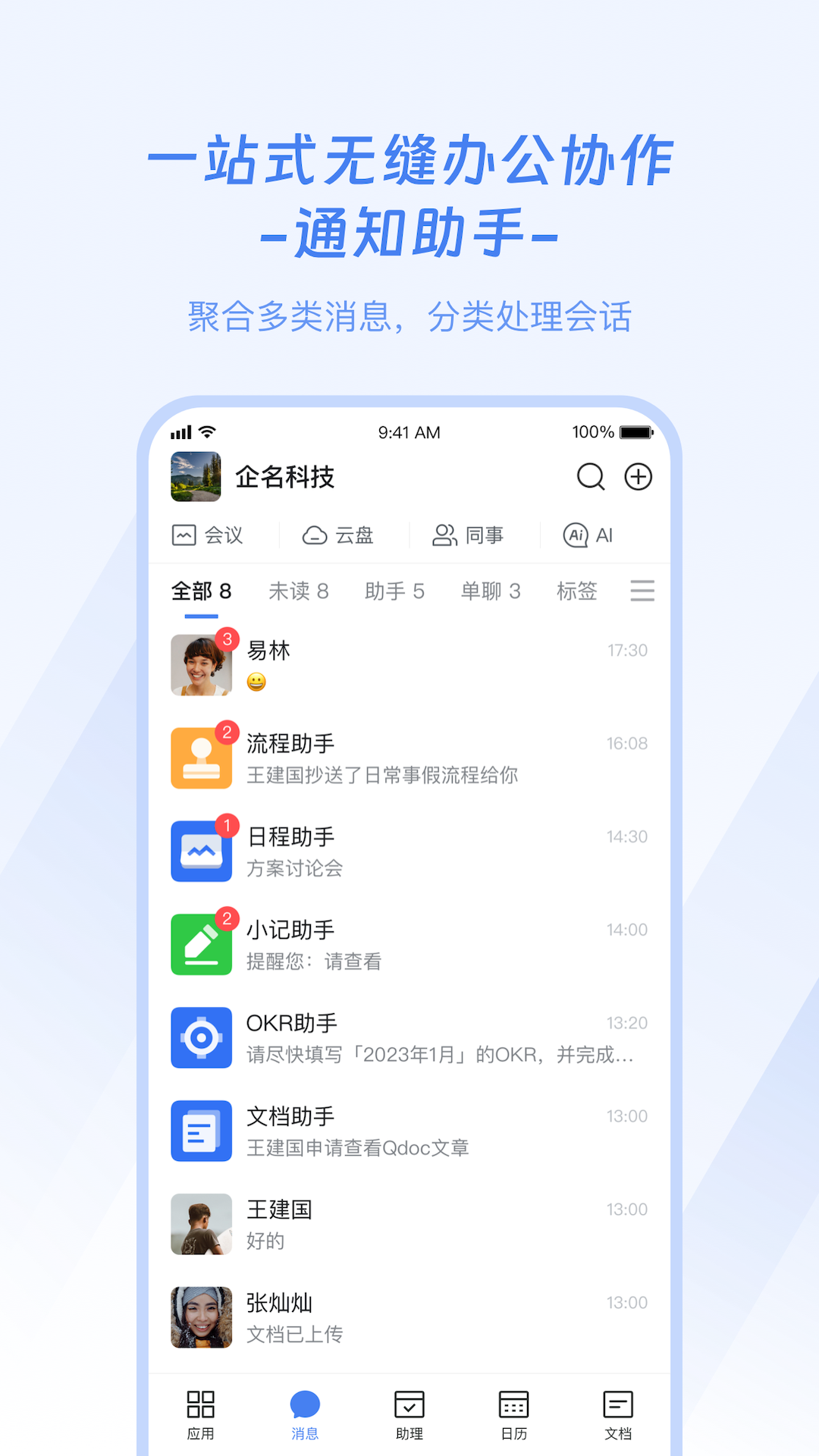Open 文档助手 about Qdoc article request

coord(409,1130)
